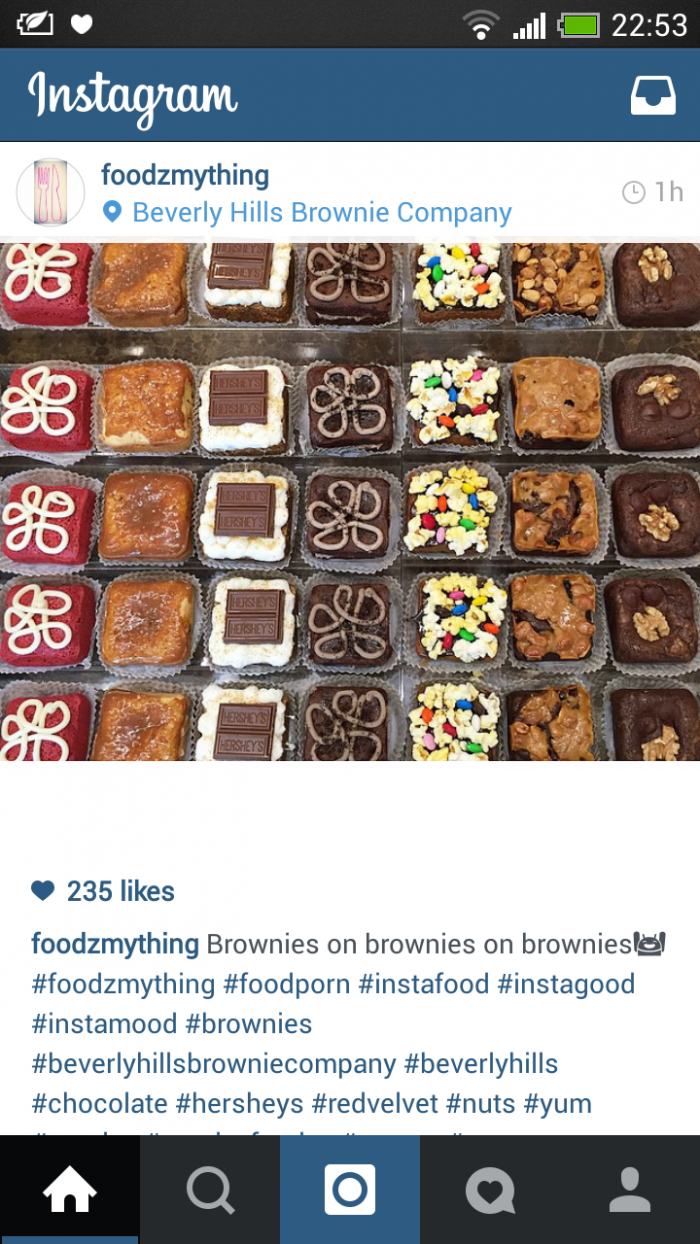
Task: Switch to the Home feed tab
Action: coord(70,1190)
